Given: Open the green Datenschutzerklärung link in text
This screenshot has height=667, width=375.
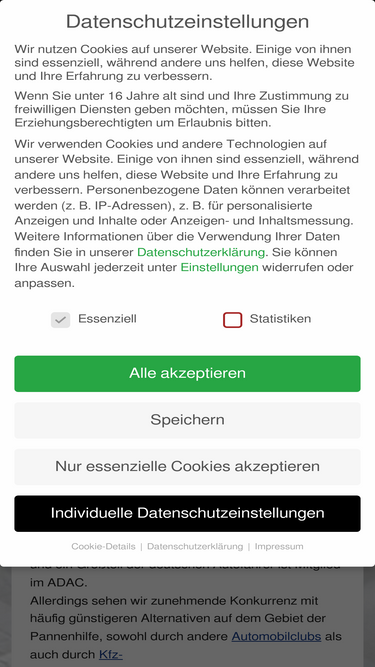Looking at the screenshot, I should point(201,252).
